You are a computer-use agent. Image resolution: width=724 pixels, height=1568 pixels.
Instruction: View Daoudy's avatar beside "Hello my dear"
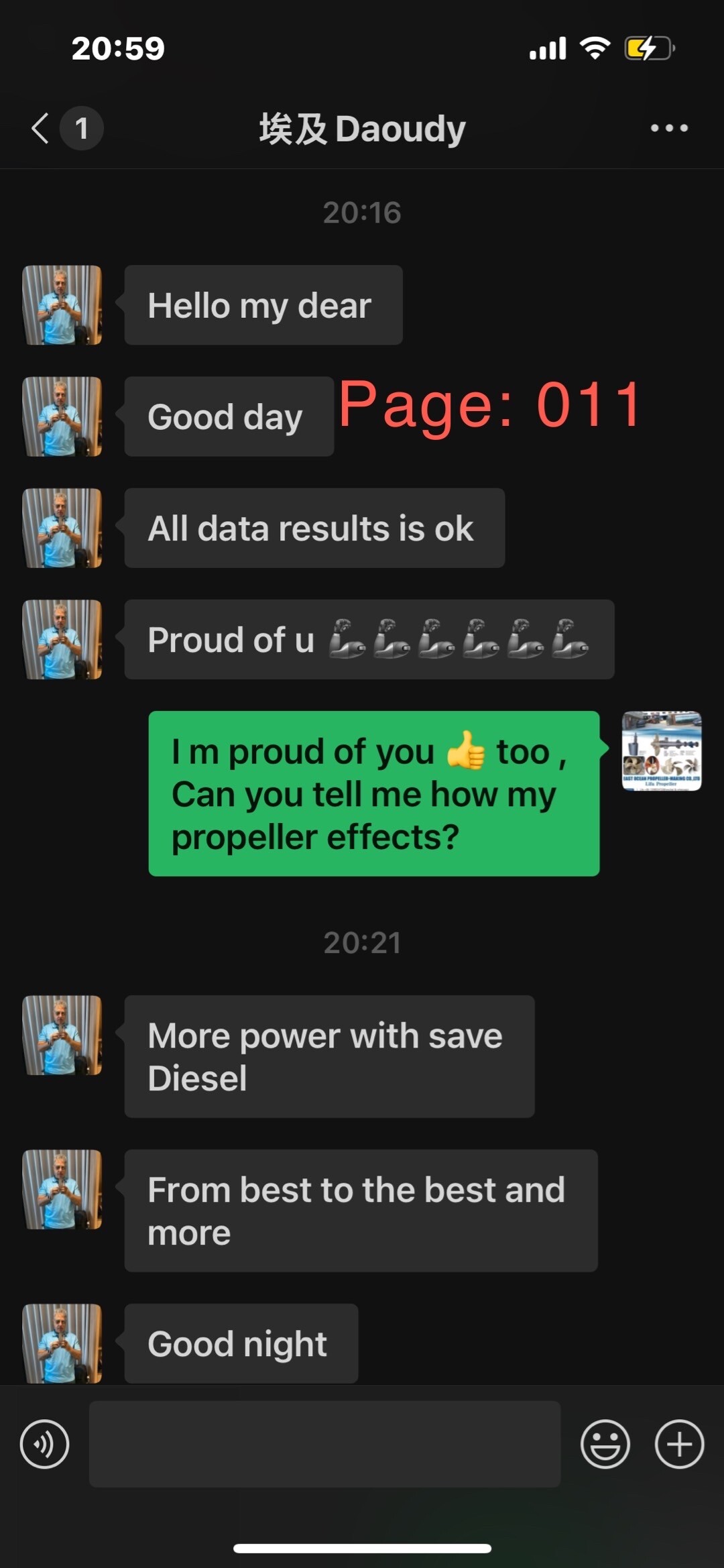pos(62,305)
